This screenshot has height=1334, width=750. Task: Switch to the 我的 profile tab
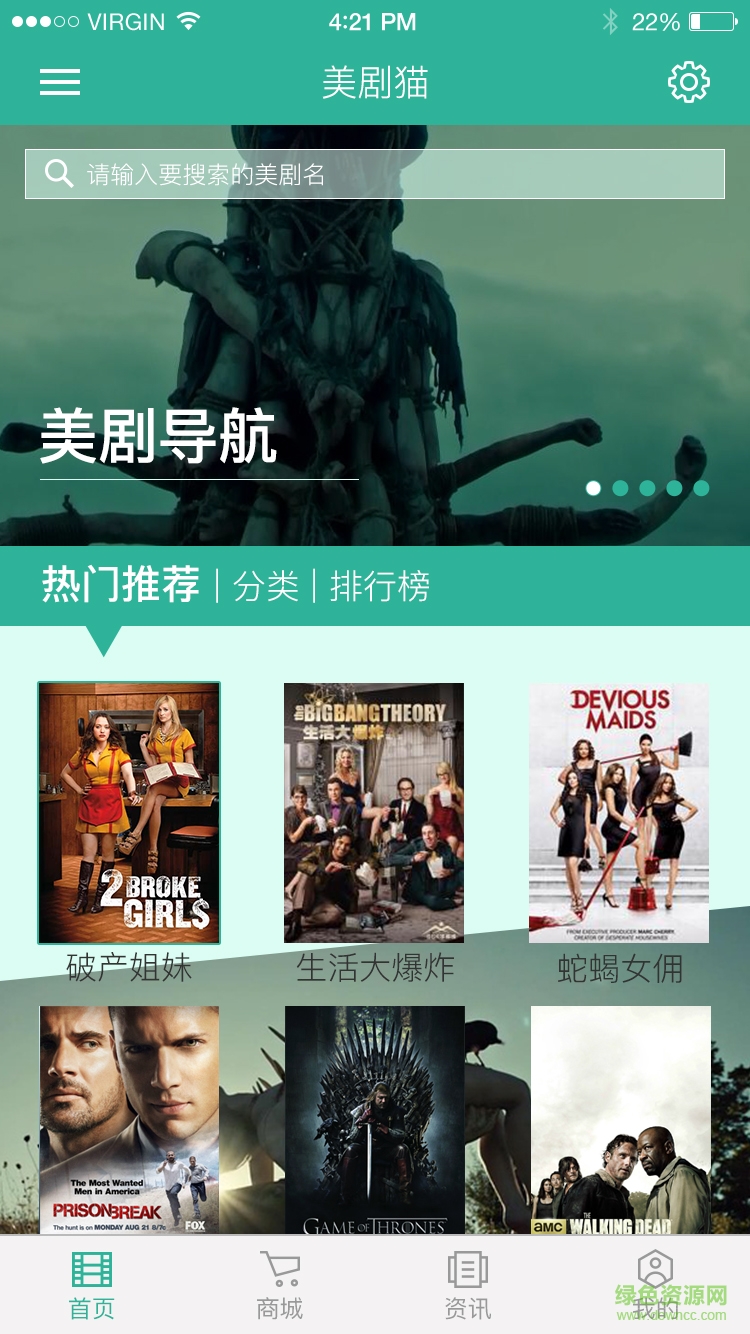click(x=655, y=1285)
